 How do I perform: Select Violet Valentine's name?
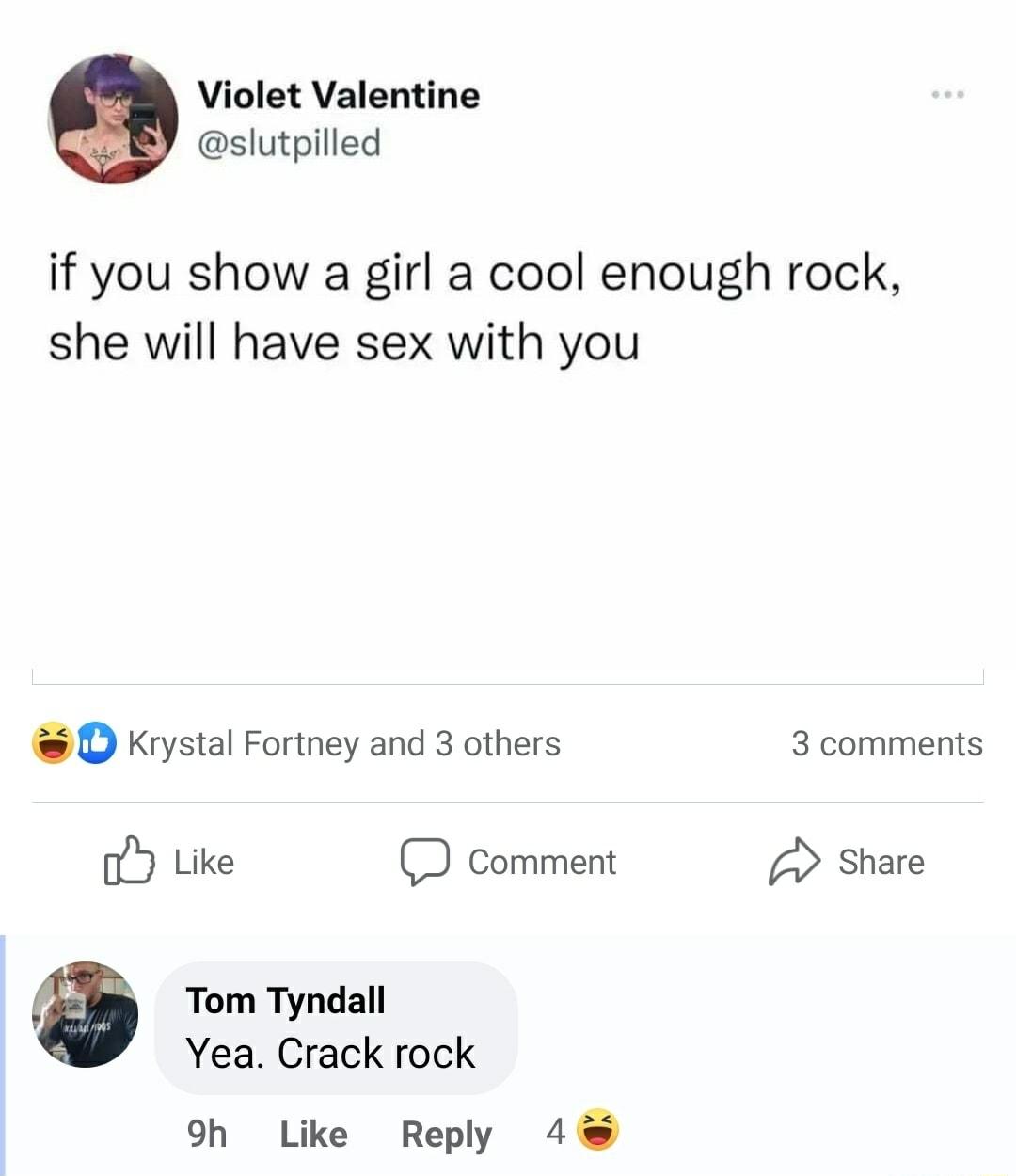point(338,93)
